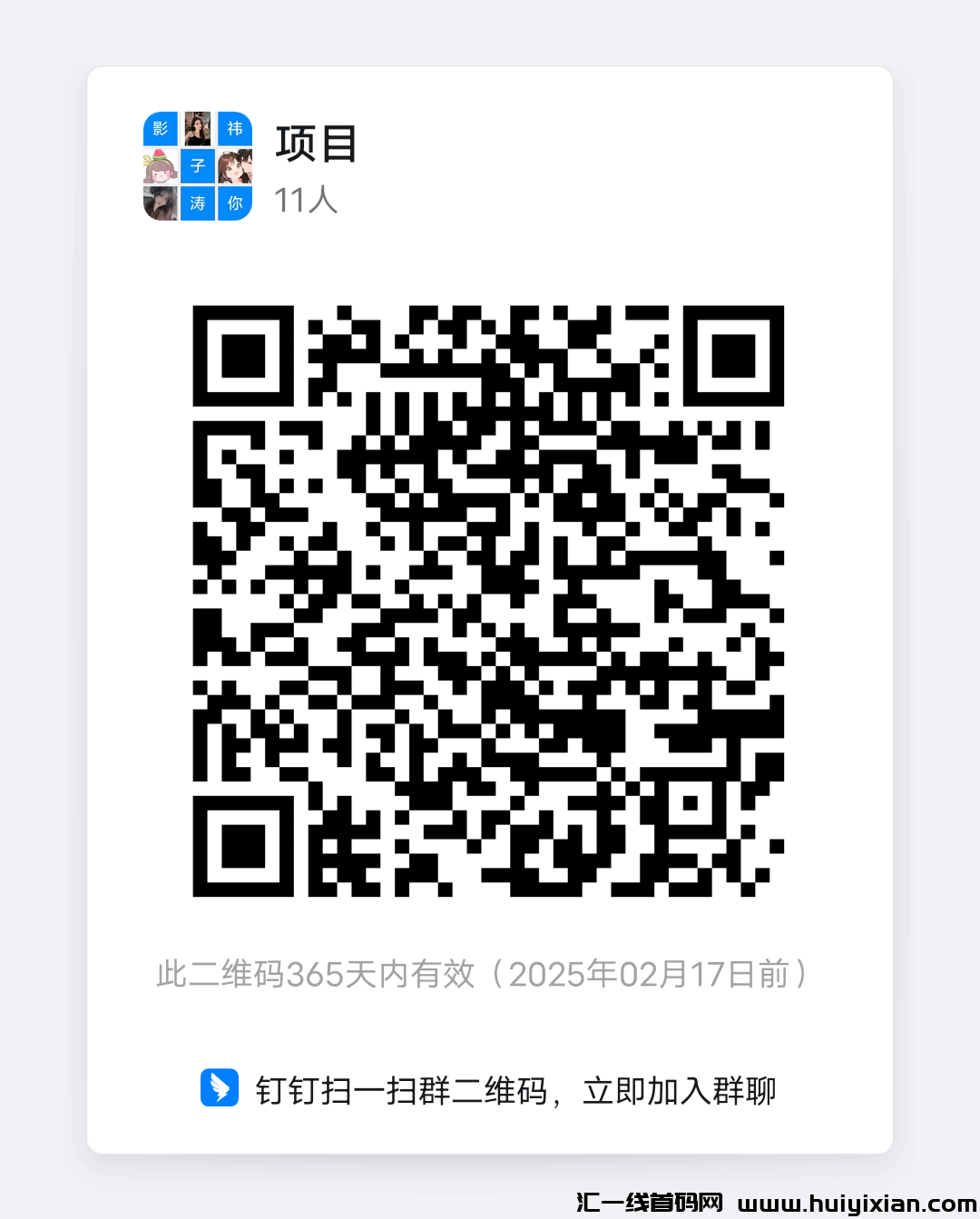Select the photo avatar in the top row

coord(197,129)
